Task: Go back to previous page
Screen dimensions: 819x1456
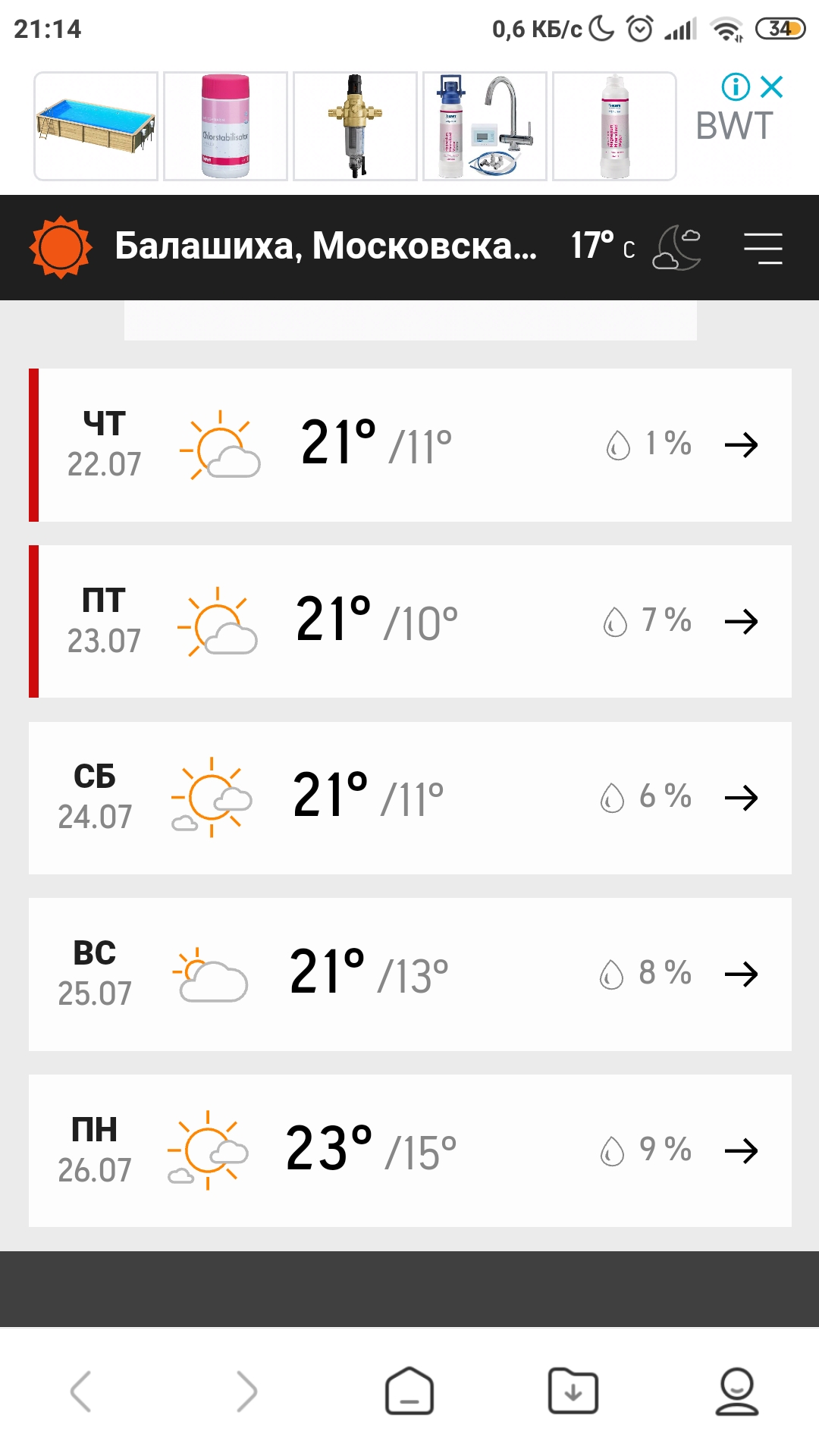Action: pos(80,1392)
